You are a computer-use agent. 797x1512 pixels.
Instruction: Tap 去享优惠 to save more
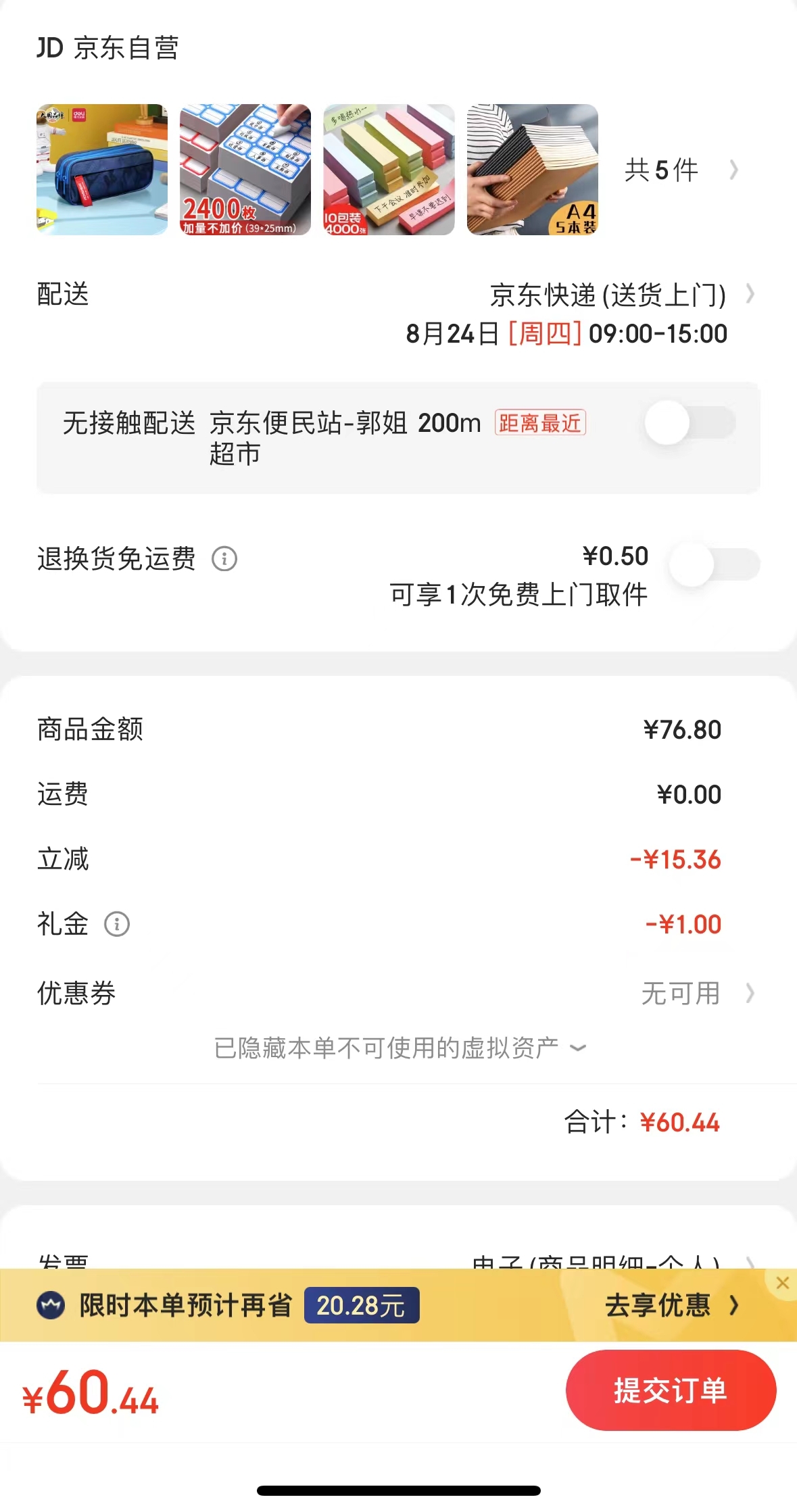[x=671, y=1305]
